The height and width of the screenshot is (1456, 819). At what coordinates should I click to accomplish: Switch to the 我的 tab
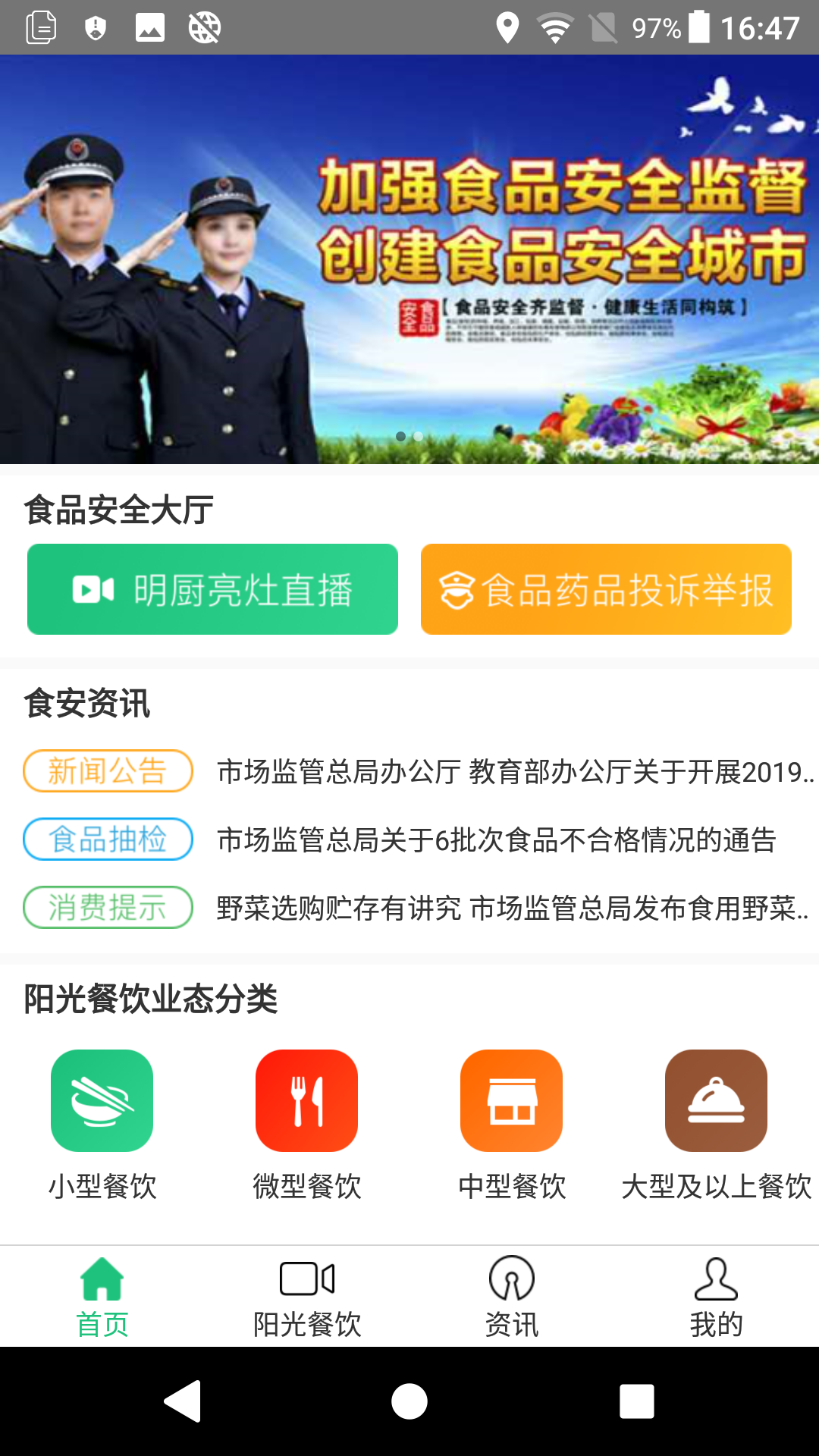tap(716, 1297)
